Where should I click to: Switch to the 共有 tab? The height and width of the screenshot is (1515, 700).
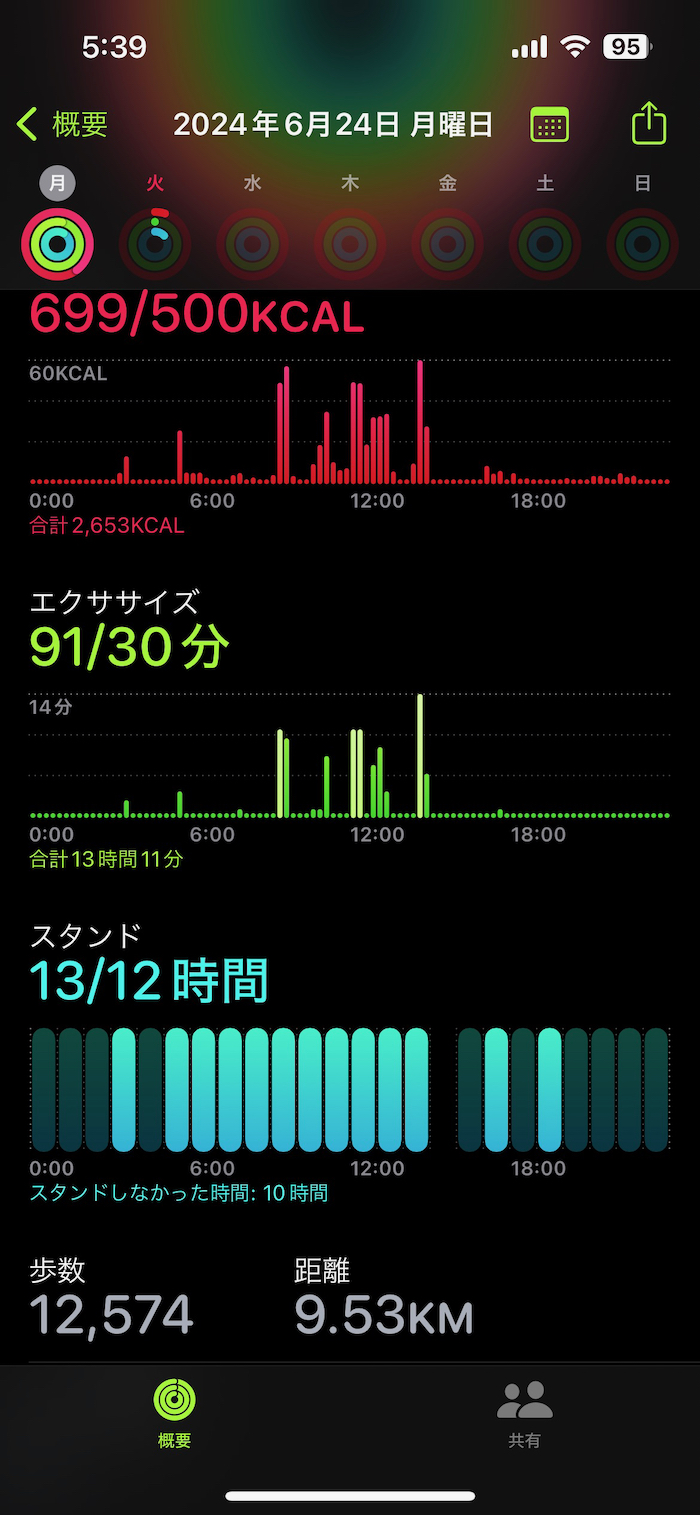[524, 1412]
